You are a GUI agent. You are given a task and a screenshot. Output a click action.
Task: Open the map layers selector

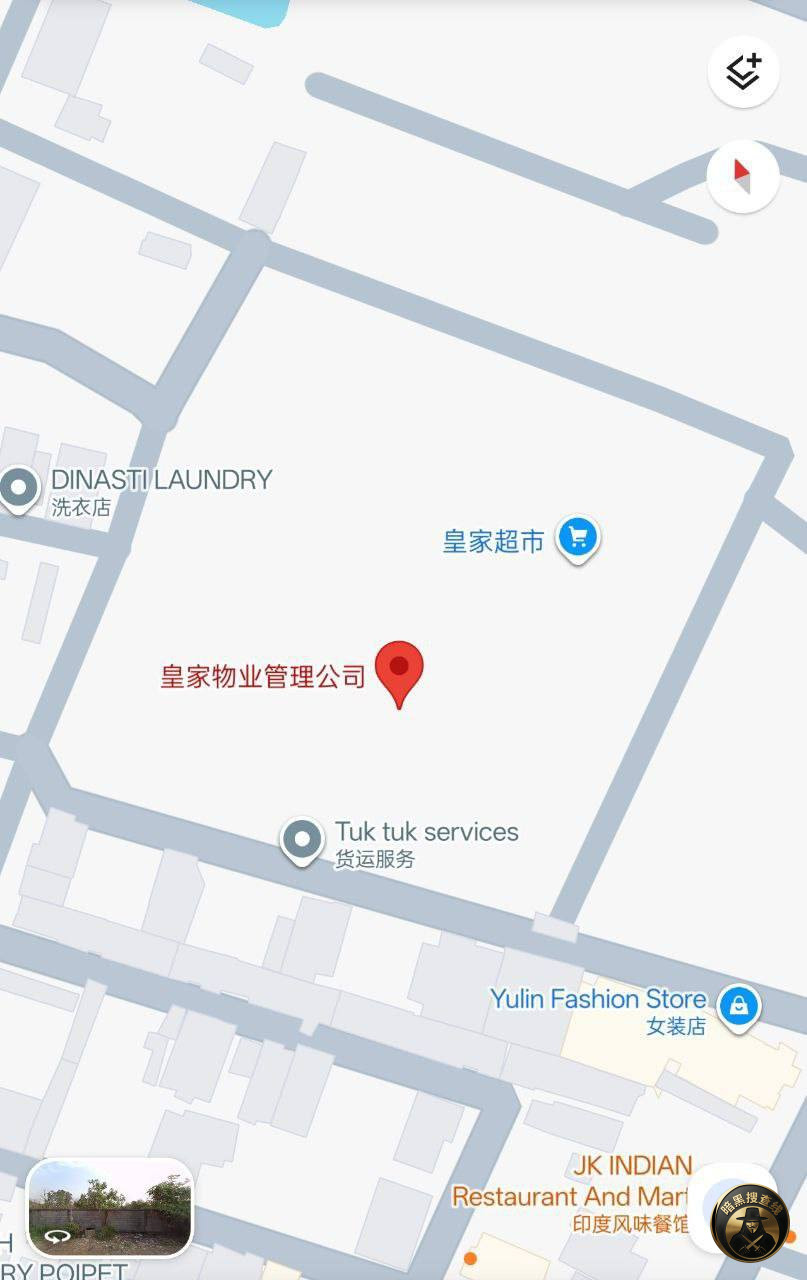point(743,72)
